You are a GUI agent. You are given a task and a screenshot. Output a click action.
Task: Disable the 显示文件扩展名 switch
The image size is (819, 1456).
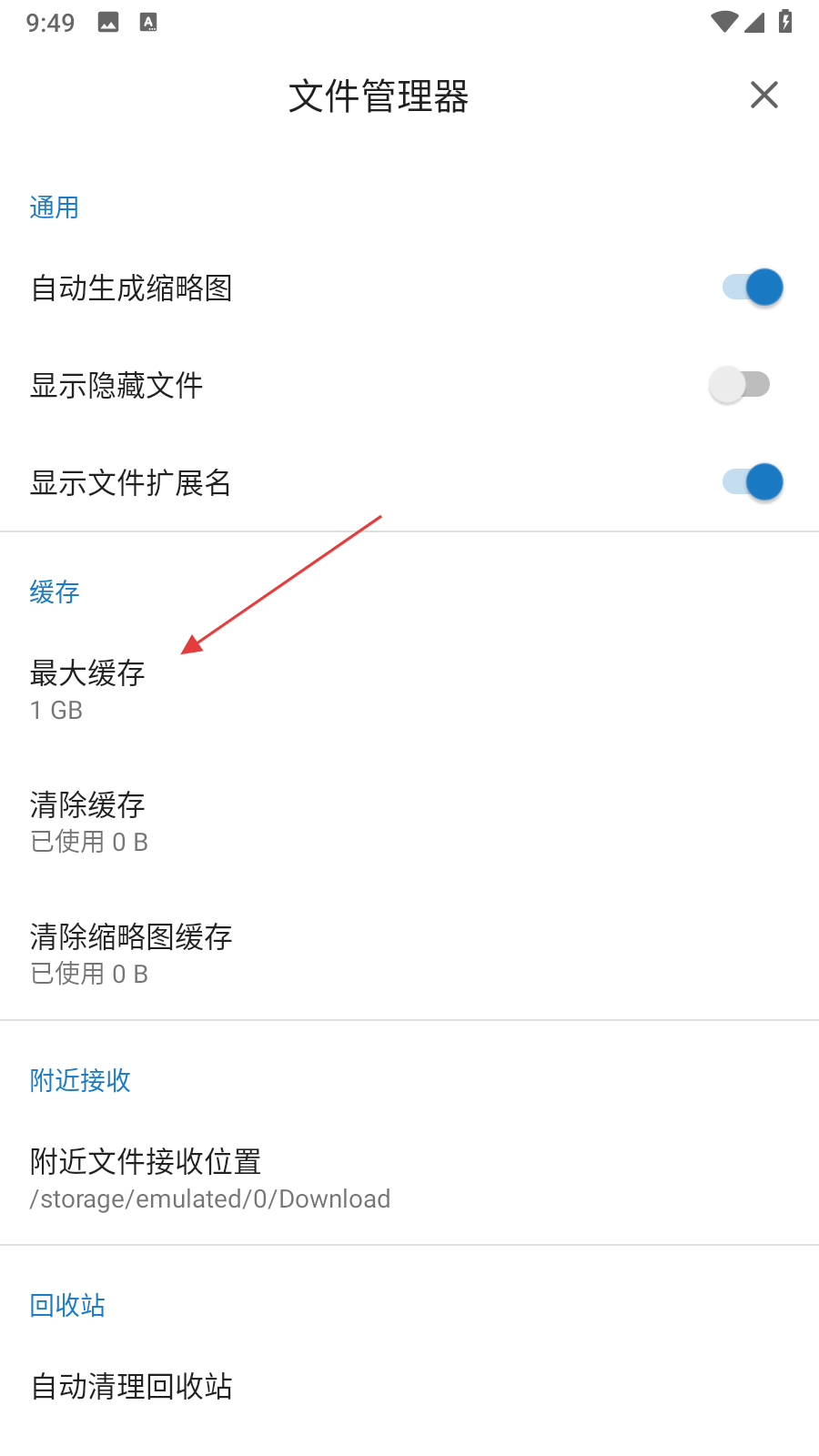(752, 482)
